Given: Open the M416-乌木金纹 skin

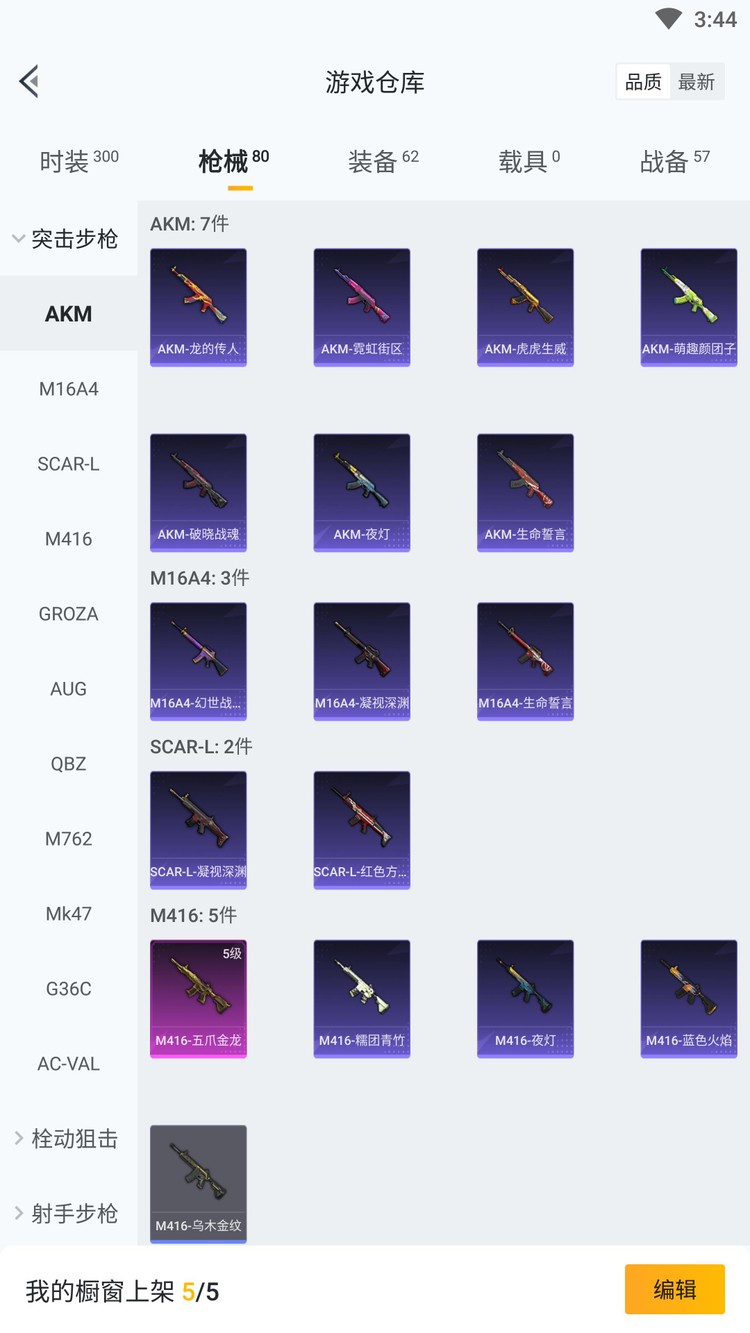Looking at the screenshot, I should [x=198, y=1183].
